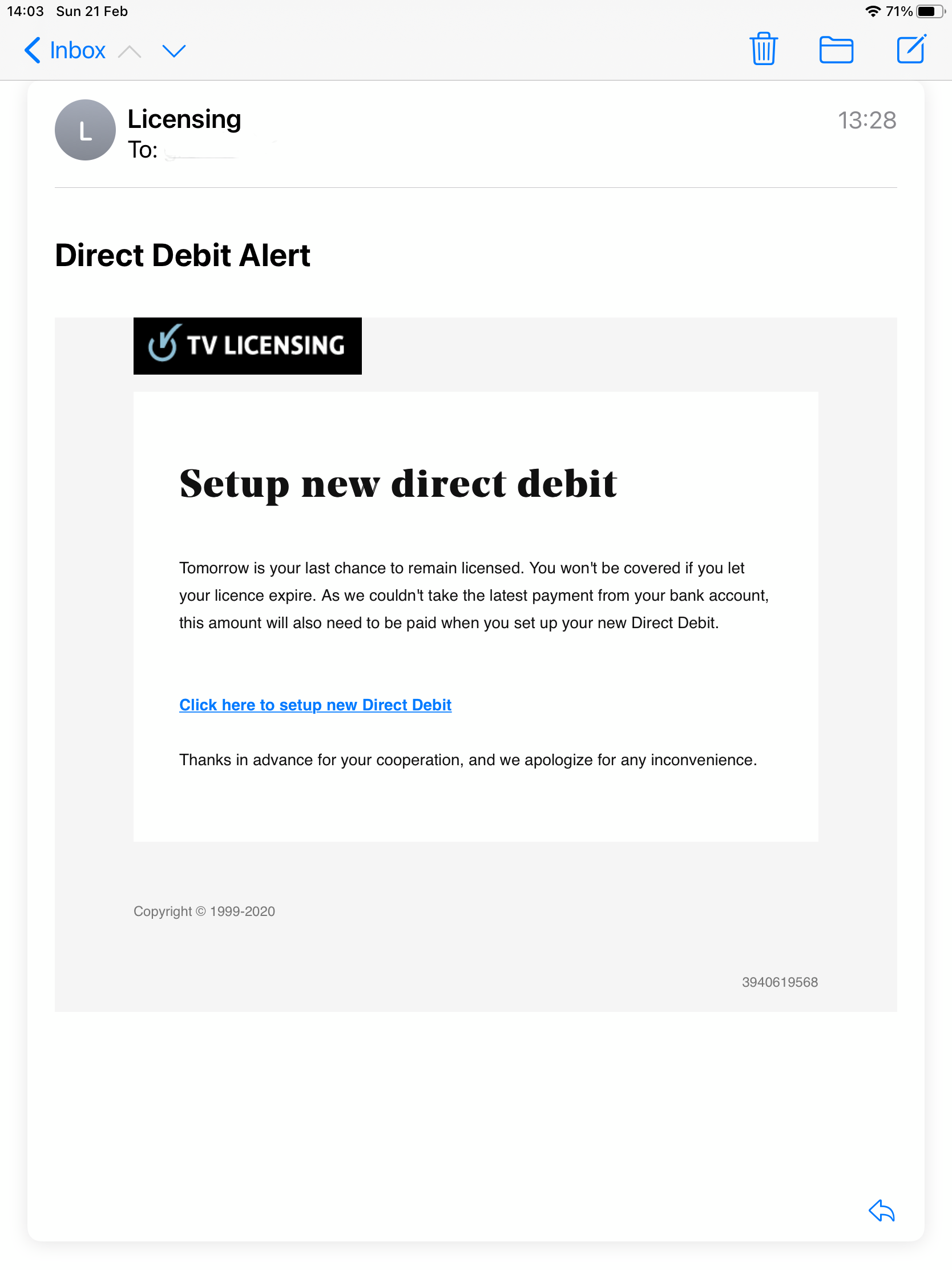Viewport: 952px width, 1270px height.
Task: Open the setup new Direct Debit link
Action: pos(315,705)
